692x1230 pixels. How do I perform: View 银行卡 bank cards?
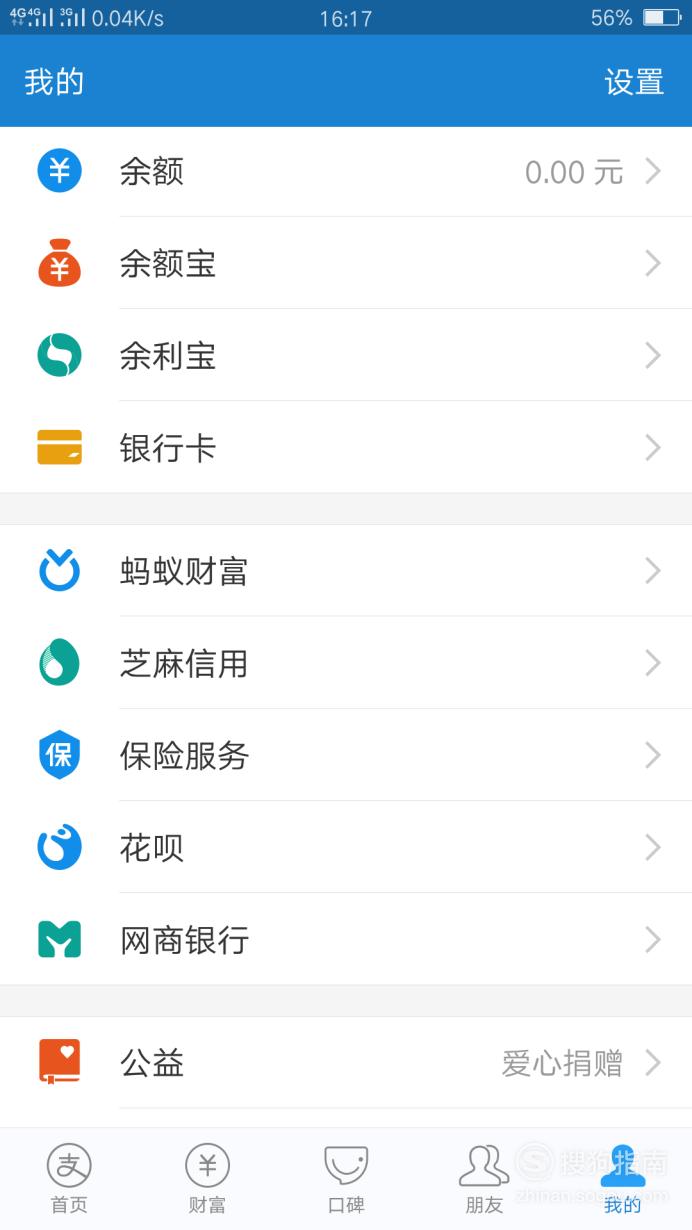pos(346,448)
